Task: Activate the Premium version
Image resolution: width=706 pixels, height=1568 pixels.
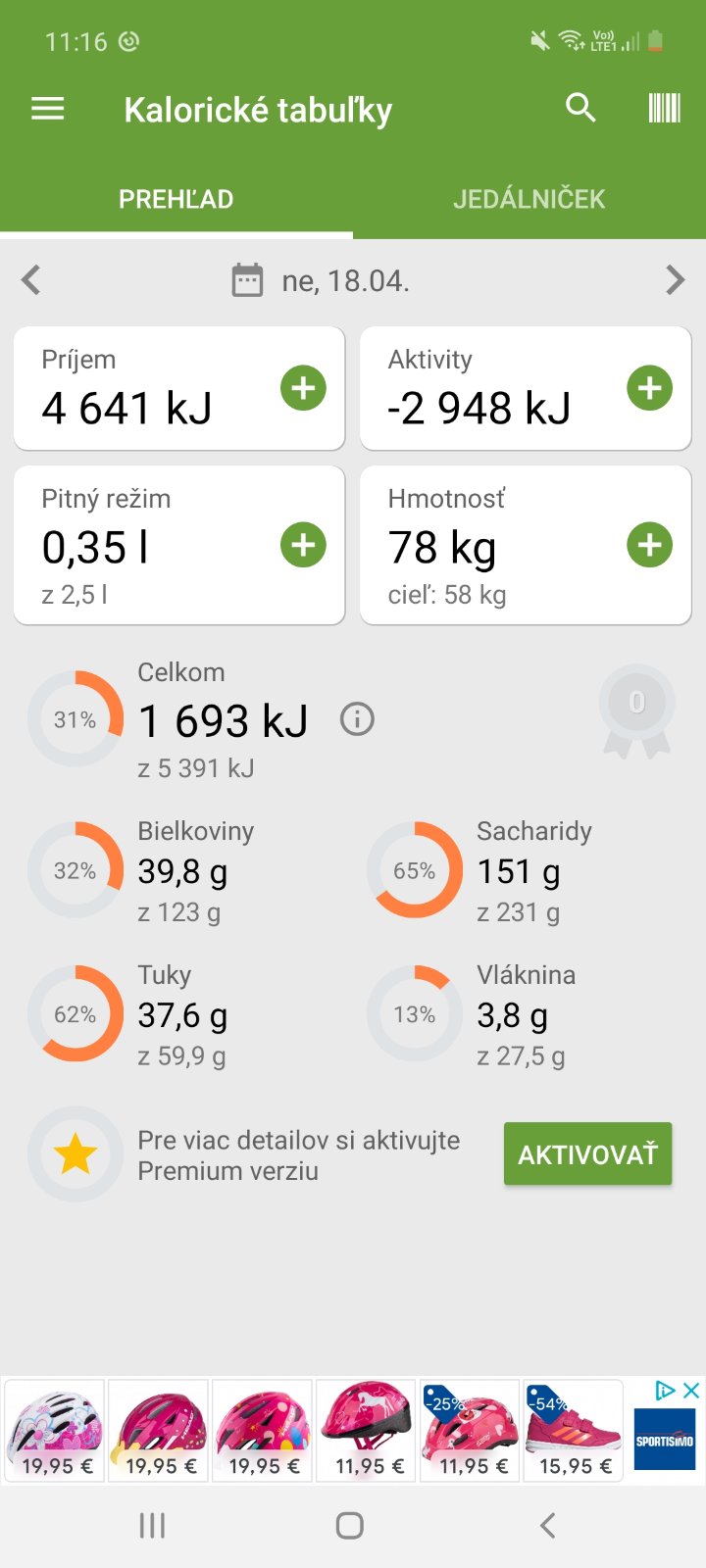Action: [587, 1154]
